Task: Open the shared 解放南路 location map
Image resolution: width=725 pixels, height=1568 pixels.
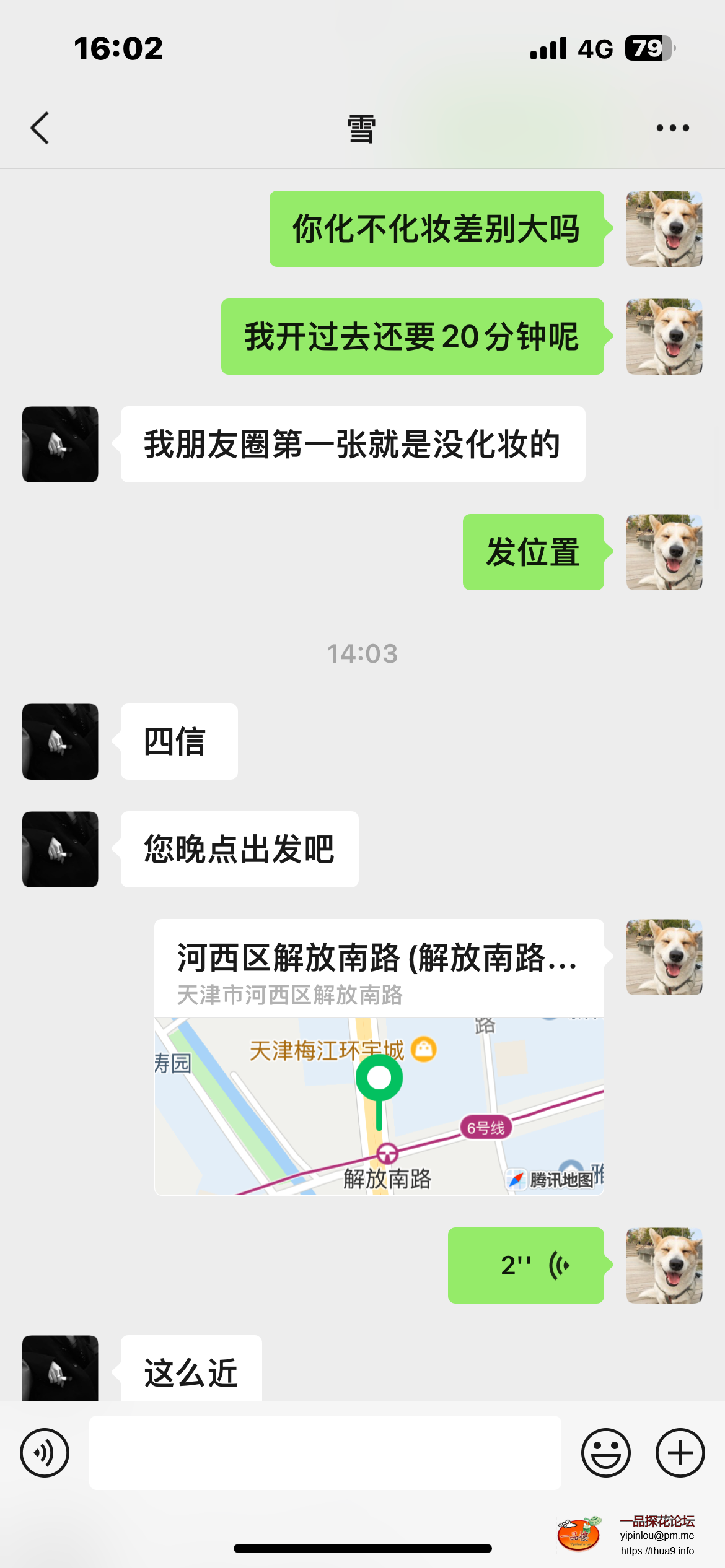Action: 378,1053
